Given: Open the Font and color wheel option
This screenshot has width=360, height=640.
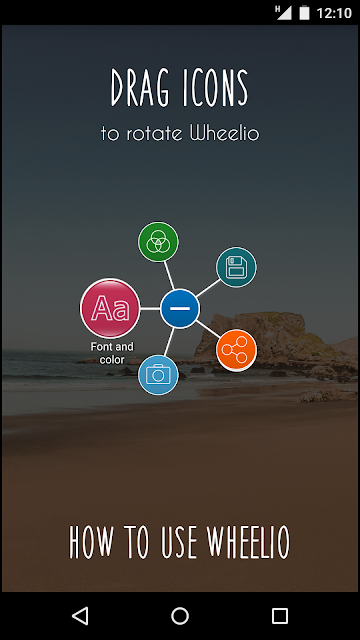Looking at the screenshot, I should [x=110, y=308].
